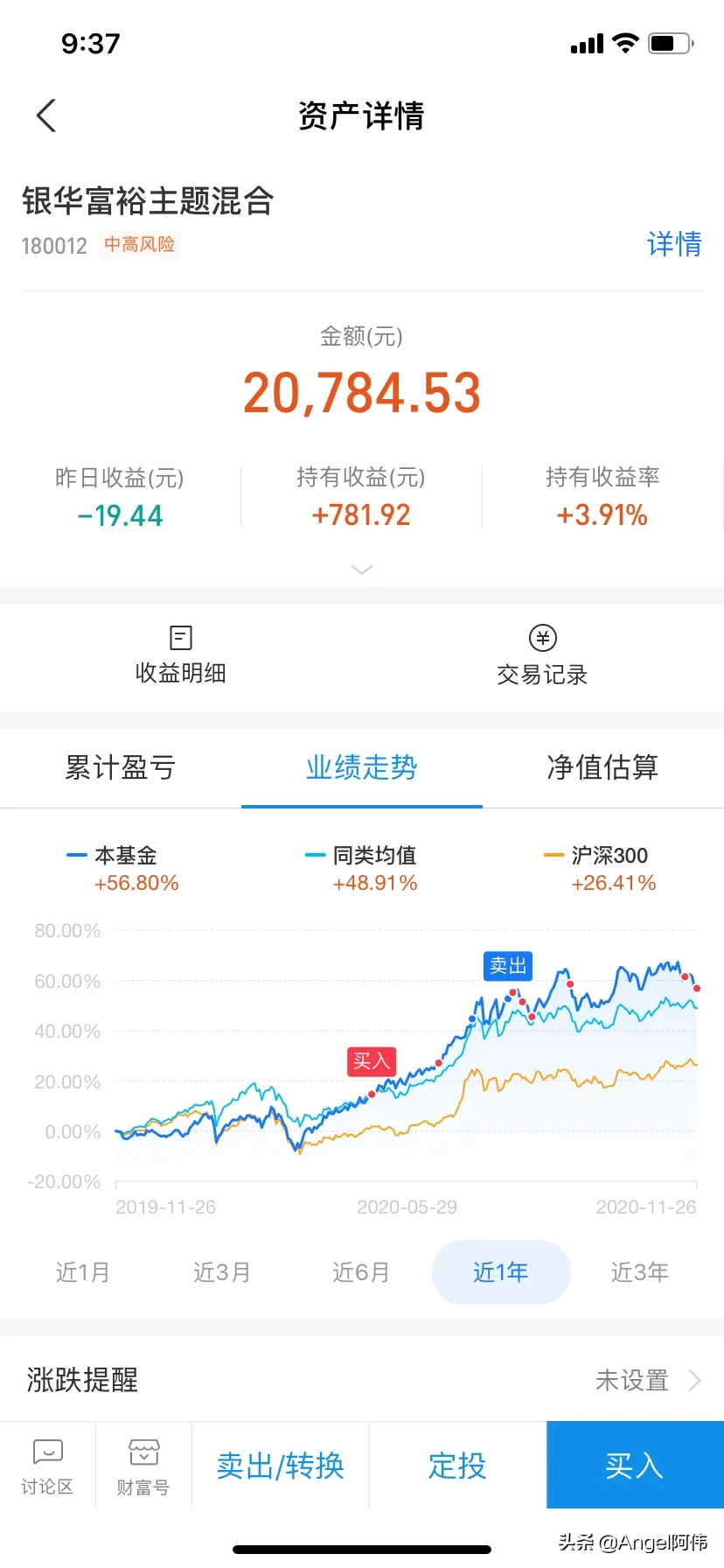Show the 近1月 chart range
The image size is (724, 1568).
pyautogui.click(x=83, y=1272)
